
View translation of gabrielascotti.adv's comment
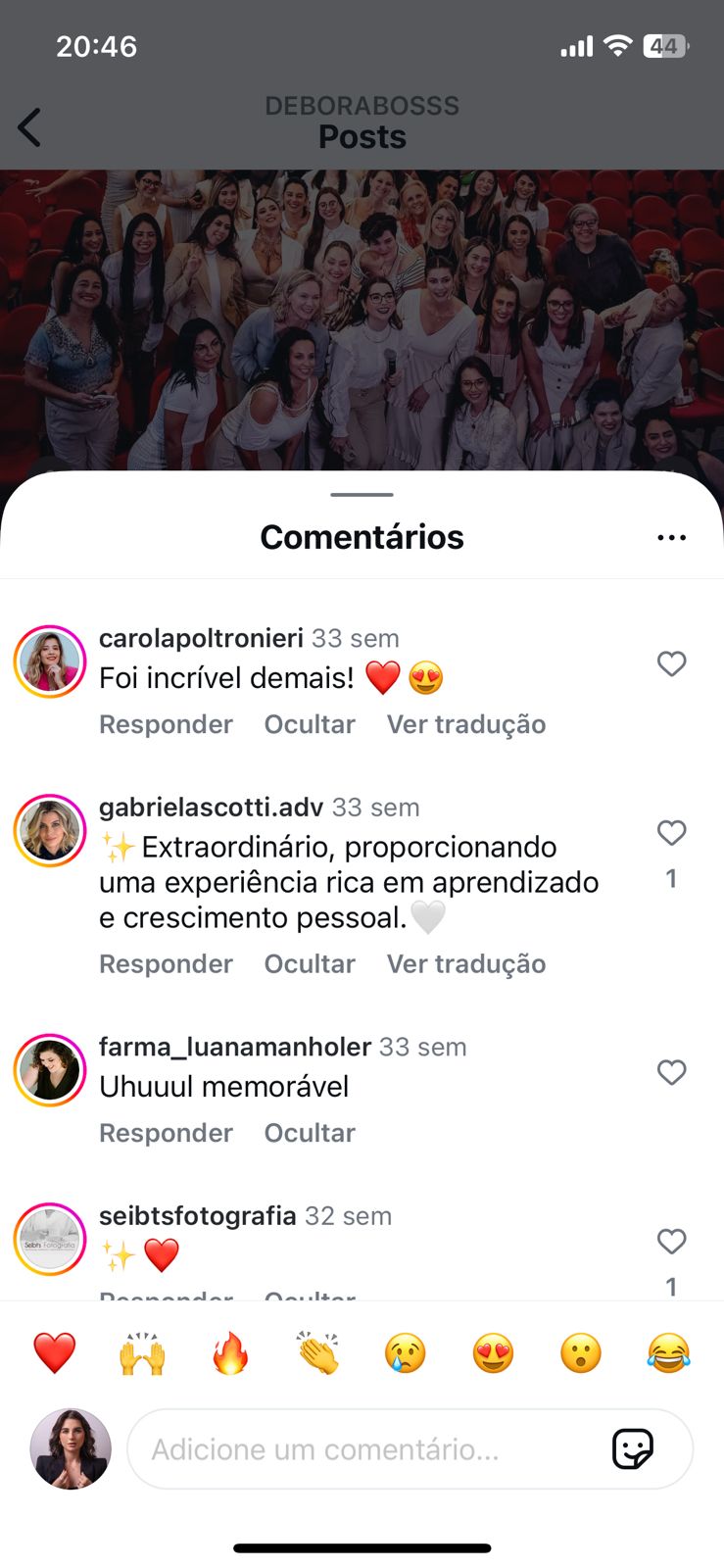[x=466, y=963]
